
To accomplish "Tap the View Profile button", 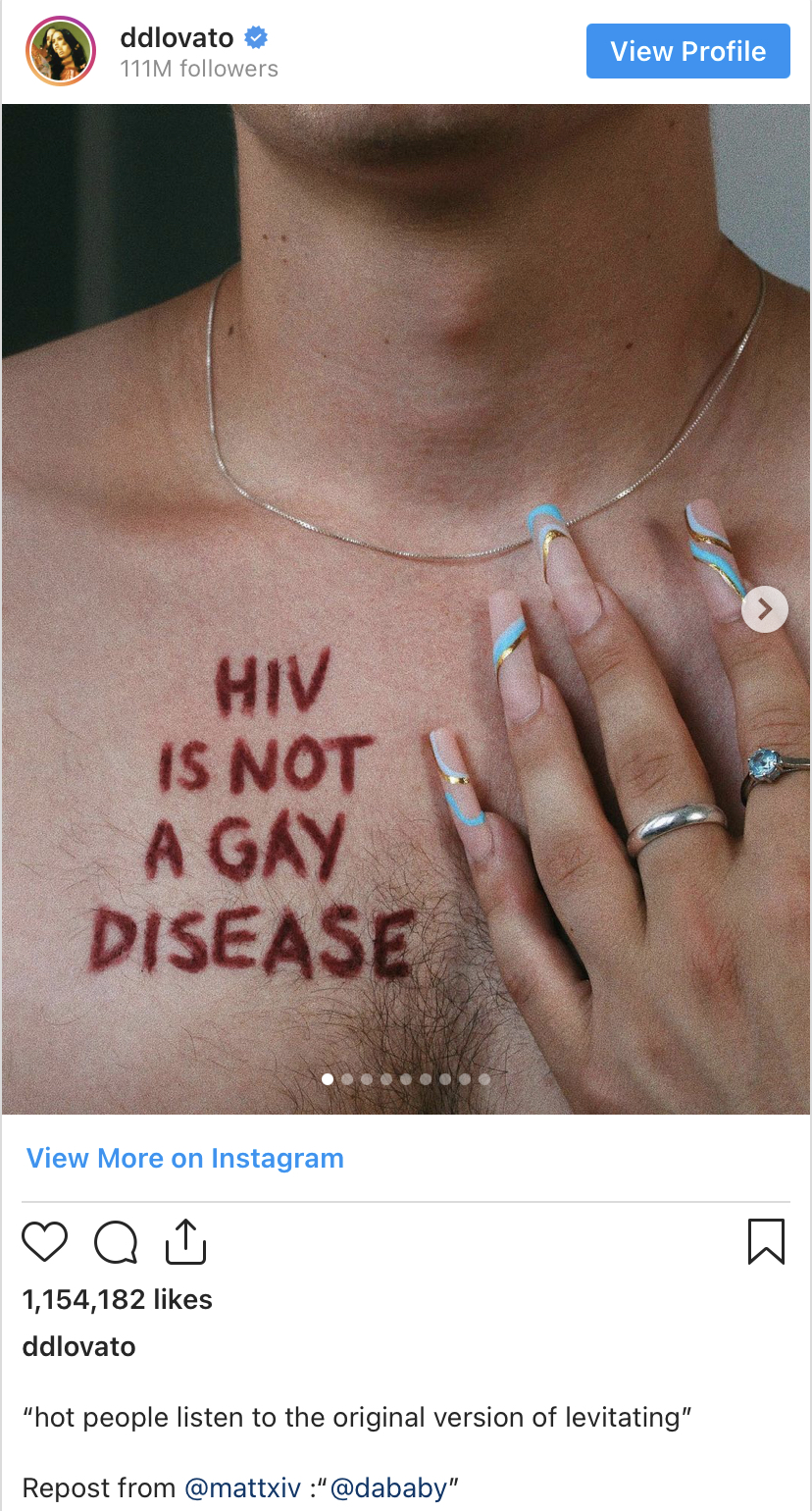I will tap(687, 51).
